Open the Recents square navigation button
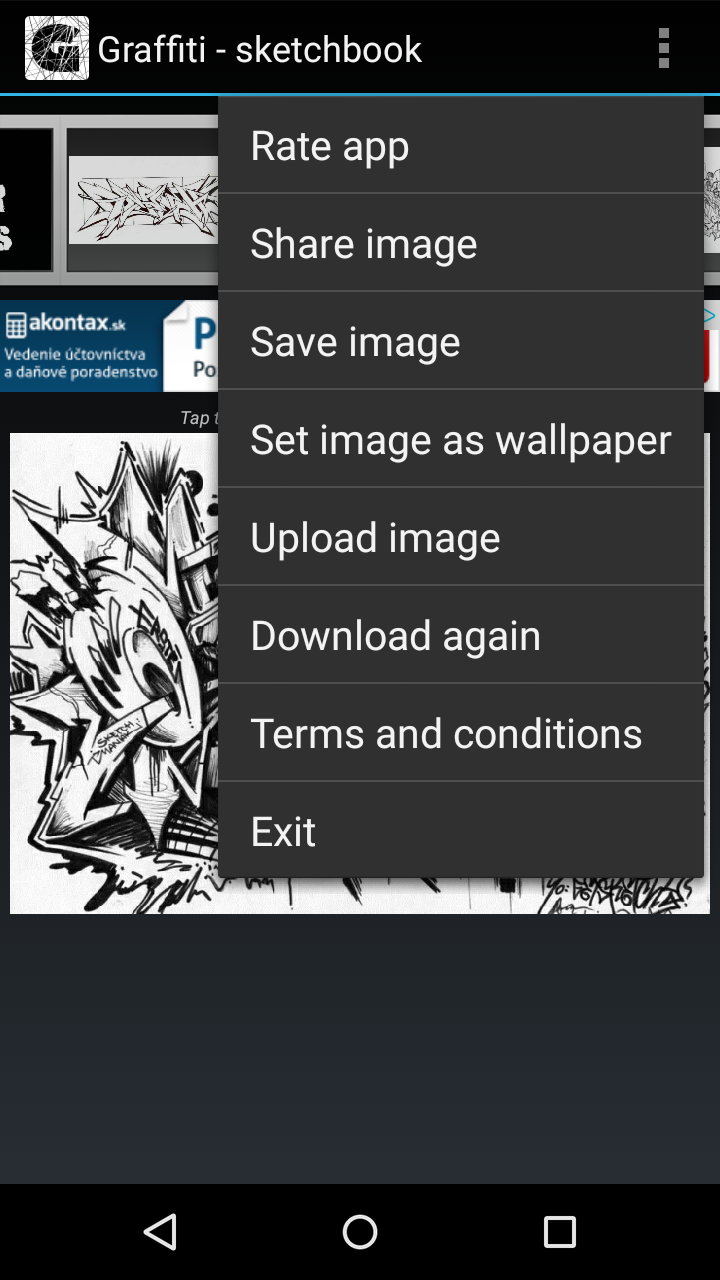This screenshot has height=1280, width=720. tap(559, 1232)
